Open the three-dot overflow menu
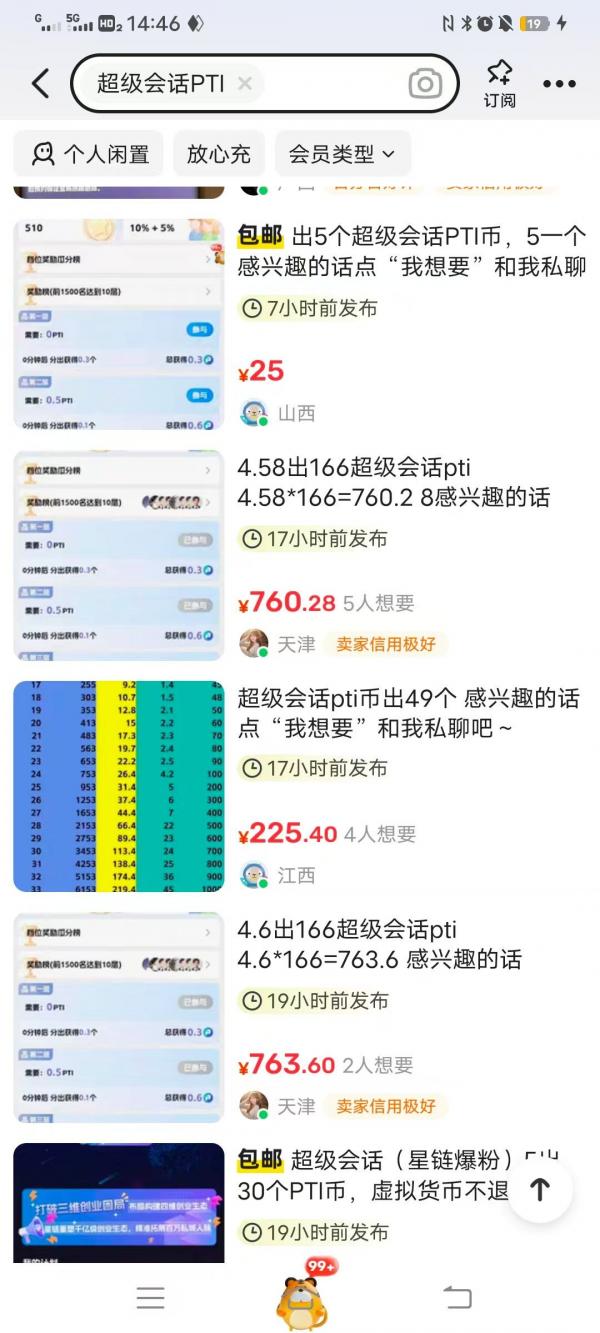This screenshot has width=600, height=1333. [559, 84]
